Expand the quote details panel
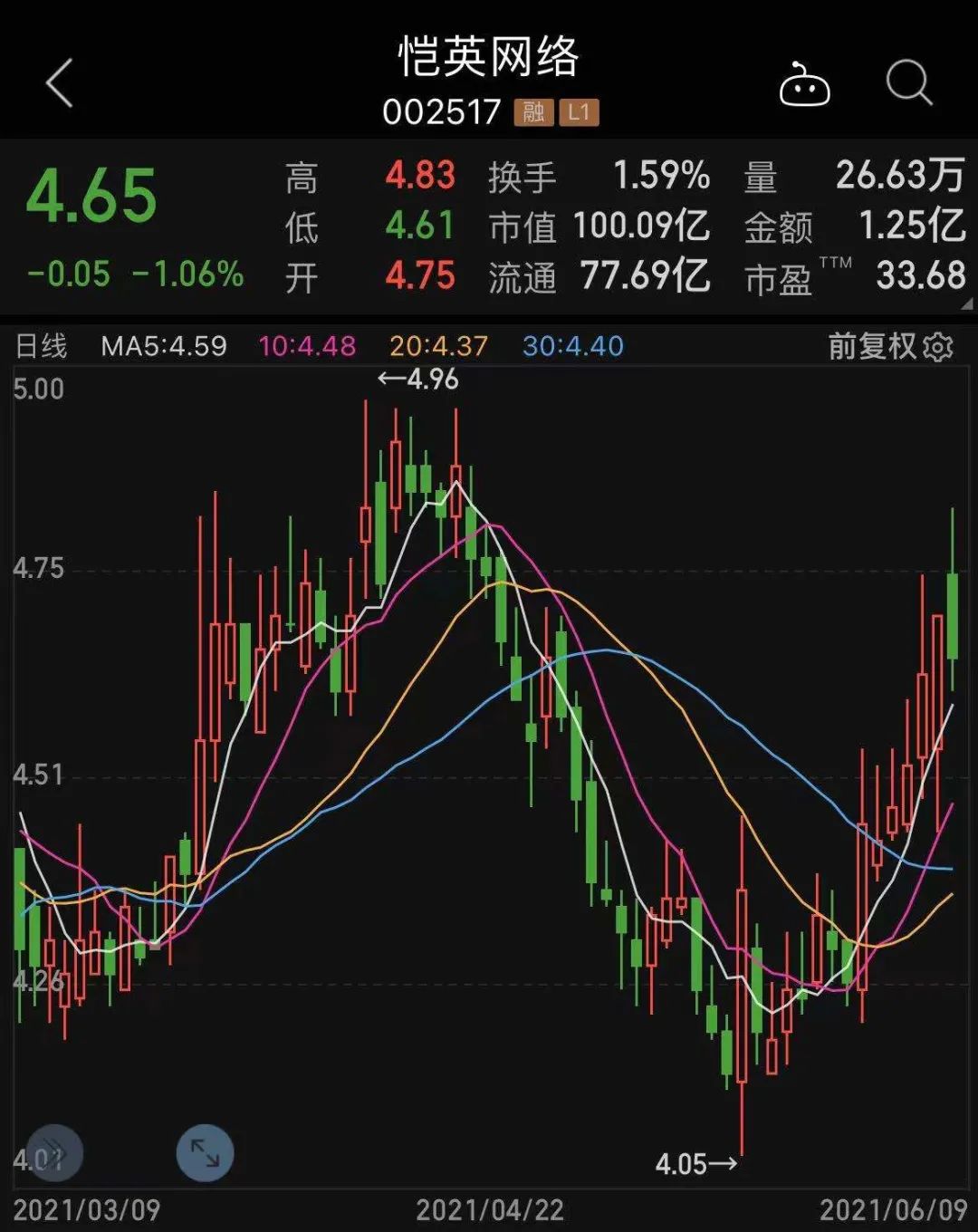 pyautogui.click(x=966, y=304)
